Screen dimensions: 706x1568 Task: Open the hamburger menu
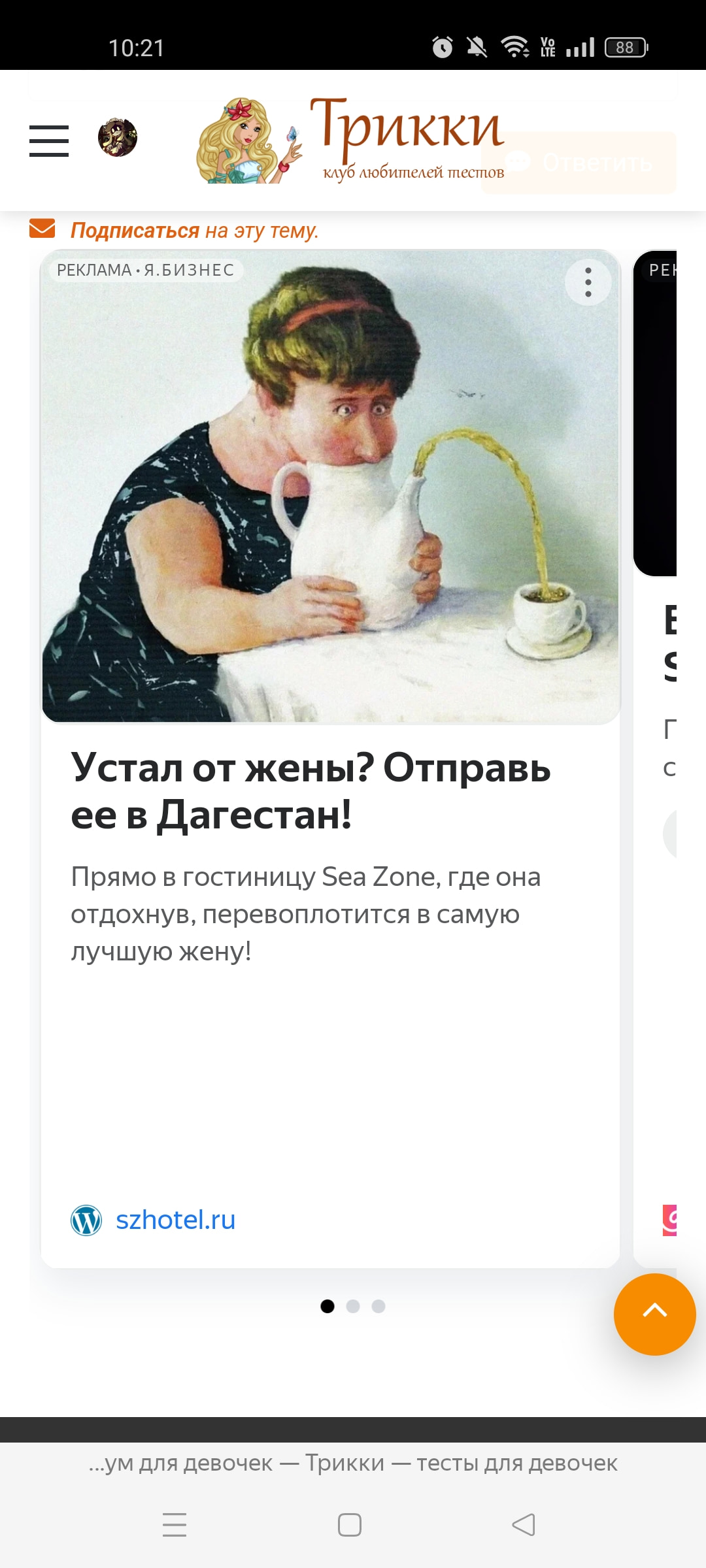(x=49, y=140)
